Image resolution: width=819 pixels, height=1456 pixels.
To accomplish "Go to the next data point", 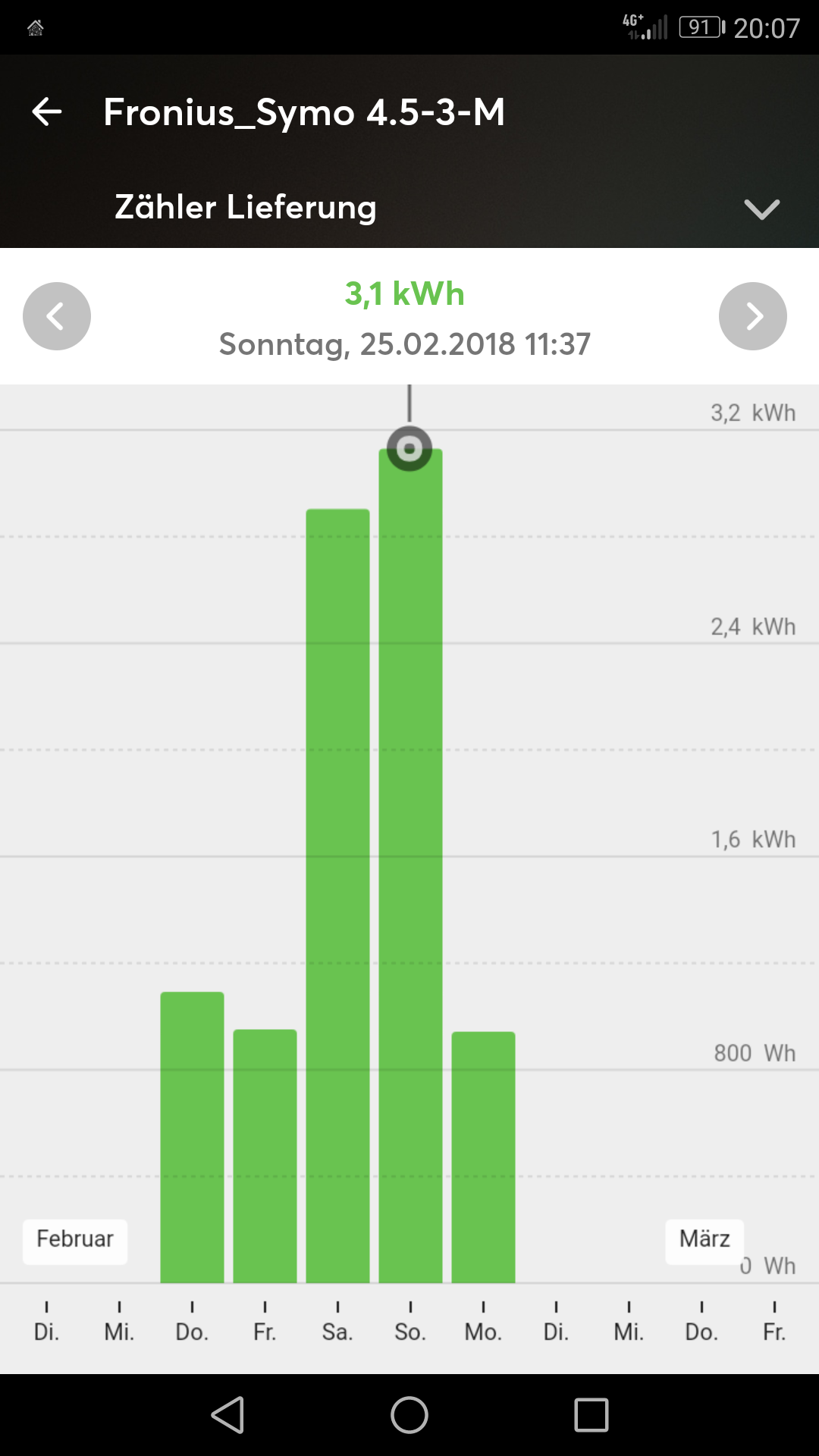I will [x=752, y=316].
